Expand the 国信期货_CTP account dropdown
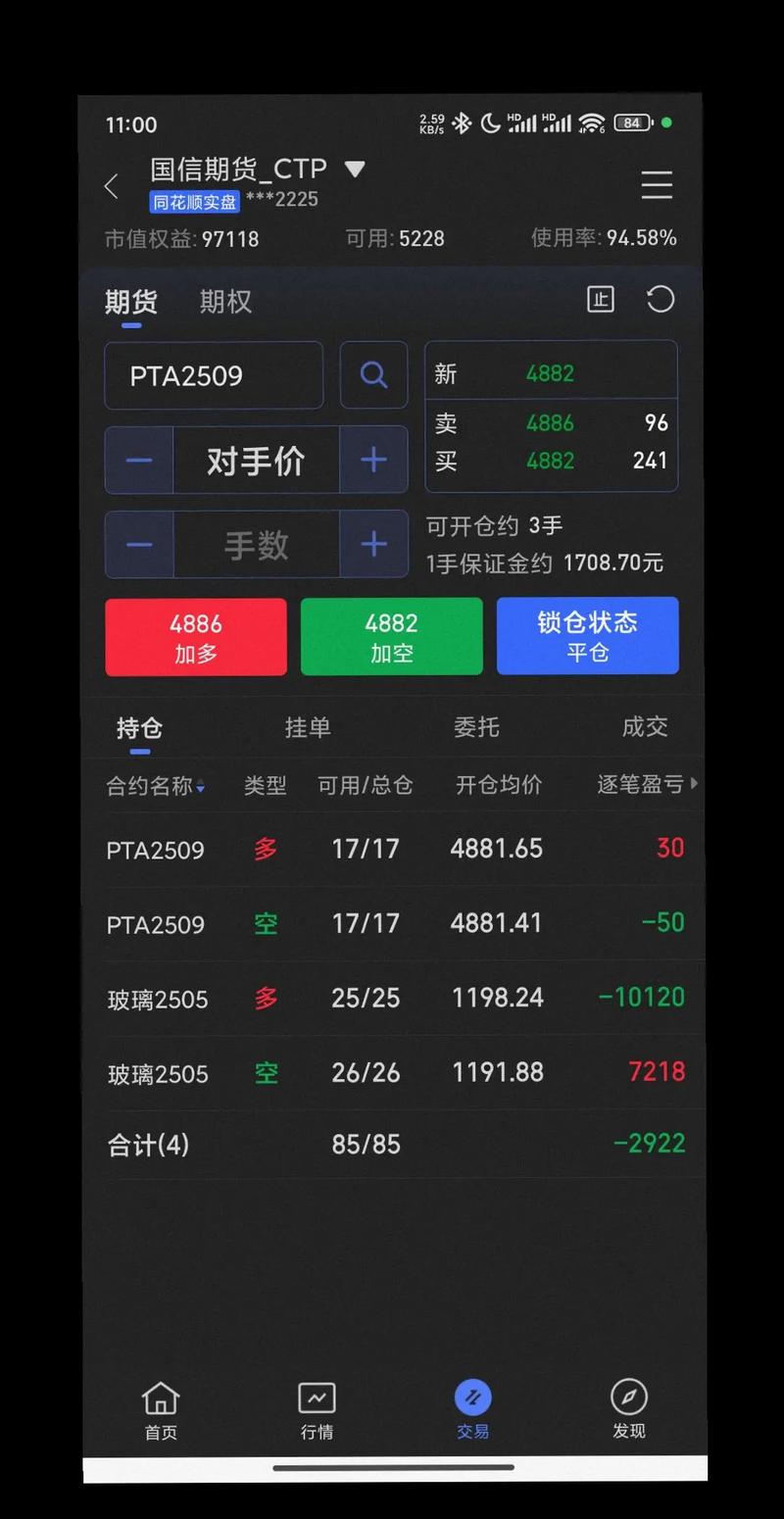The width and height of the screenshot is (784, 1519). [x=354, y=170]
